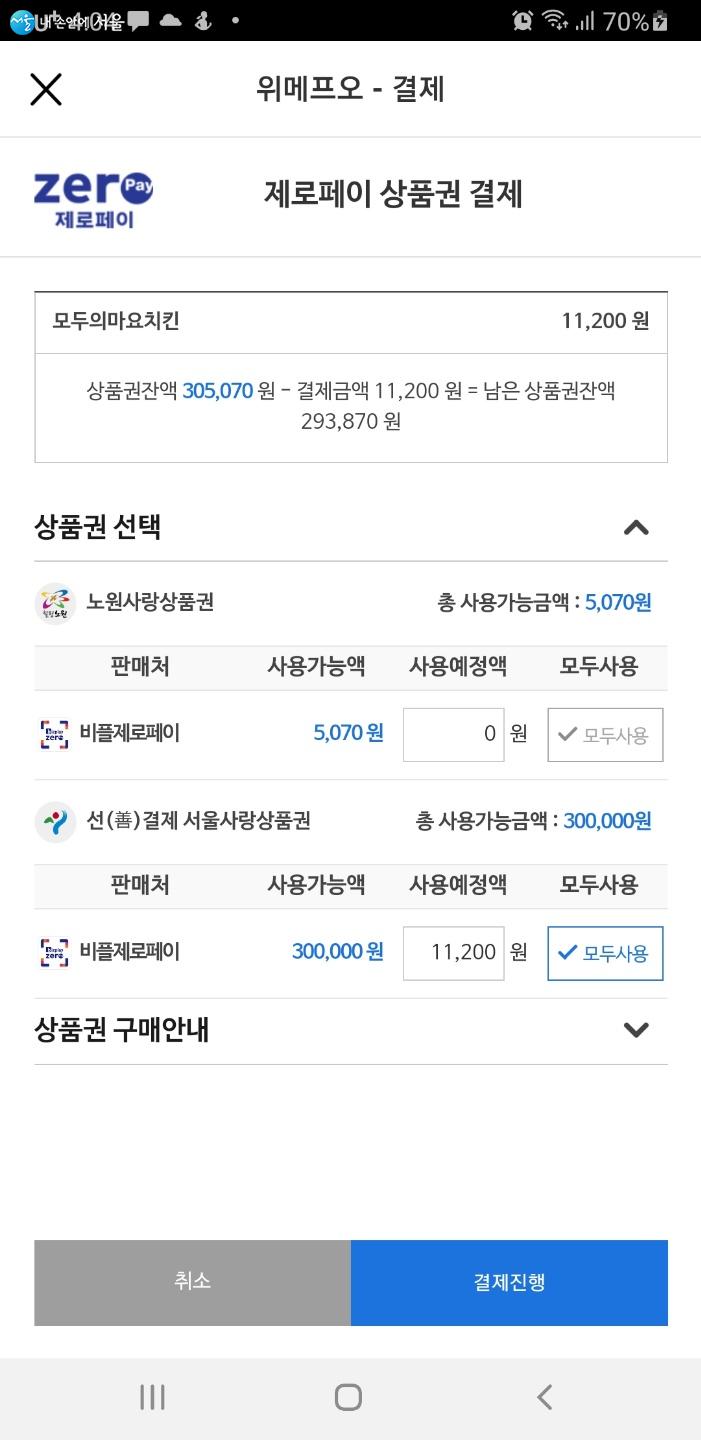The width and height of the screenshot is (701, 1440).
Task: Expand the 상품권 구매안내 section
Action: [x=636, y=1029]
